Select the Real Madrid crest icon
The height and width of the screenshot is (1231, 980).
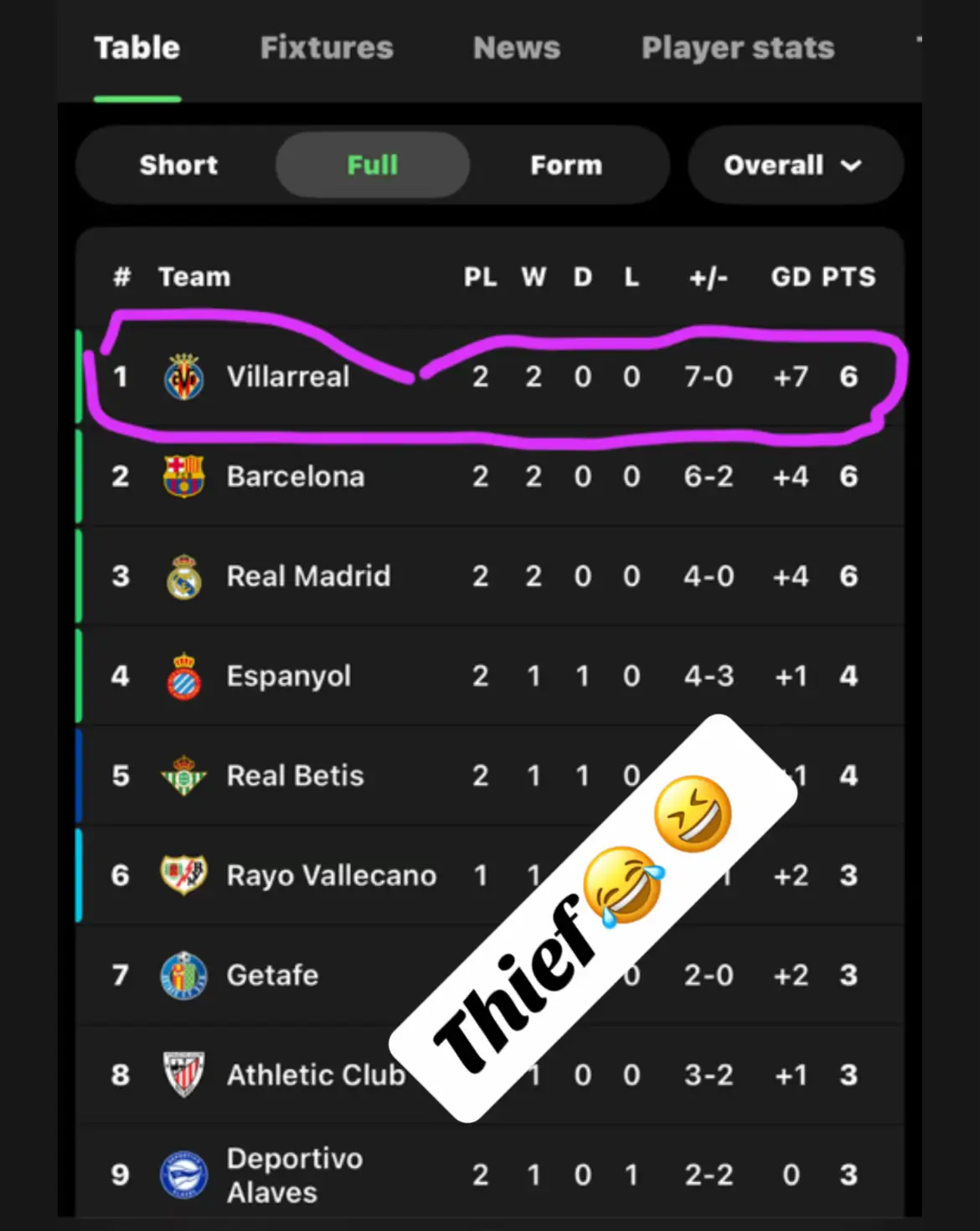pyautogui.click(x=183, y=576)
